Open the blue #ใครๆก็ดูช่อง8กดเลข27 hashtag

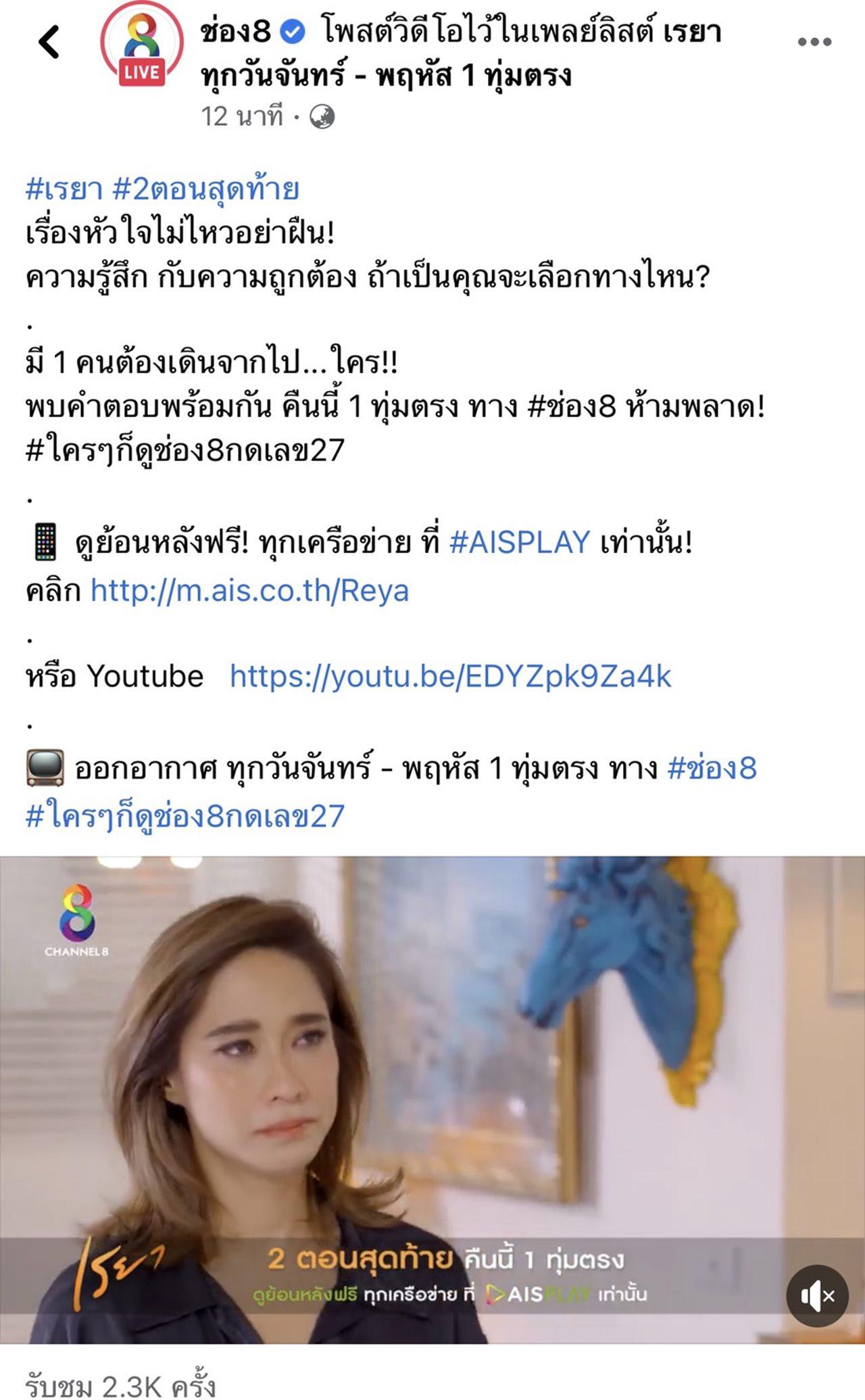(185, 816)
